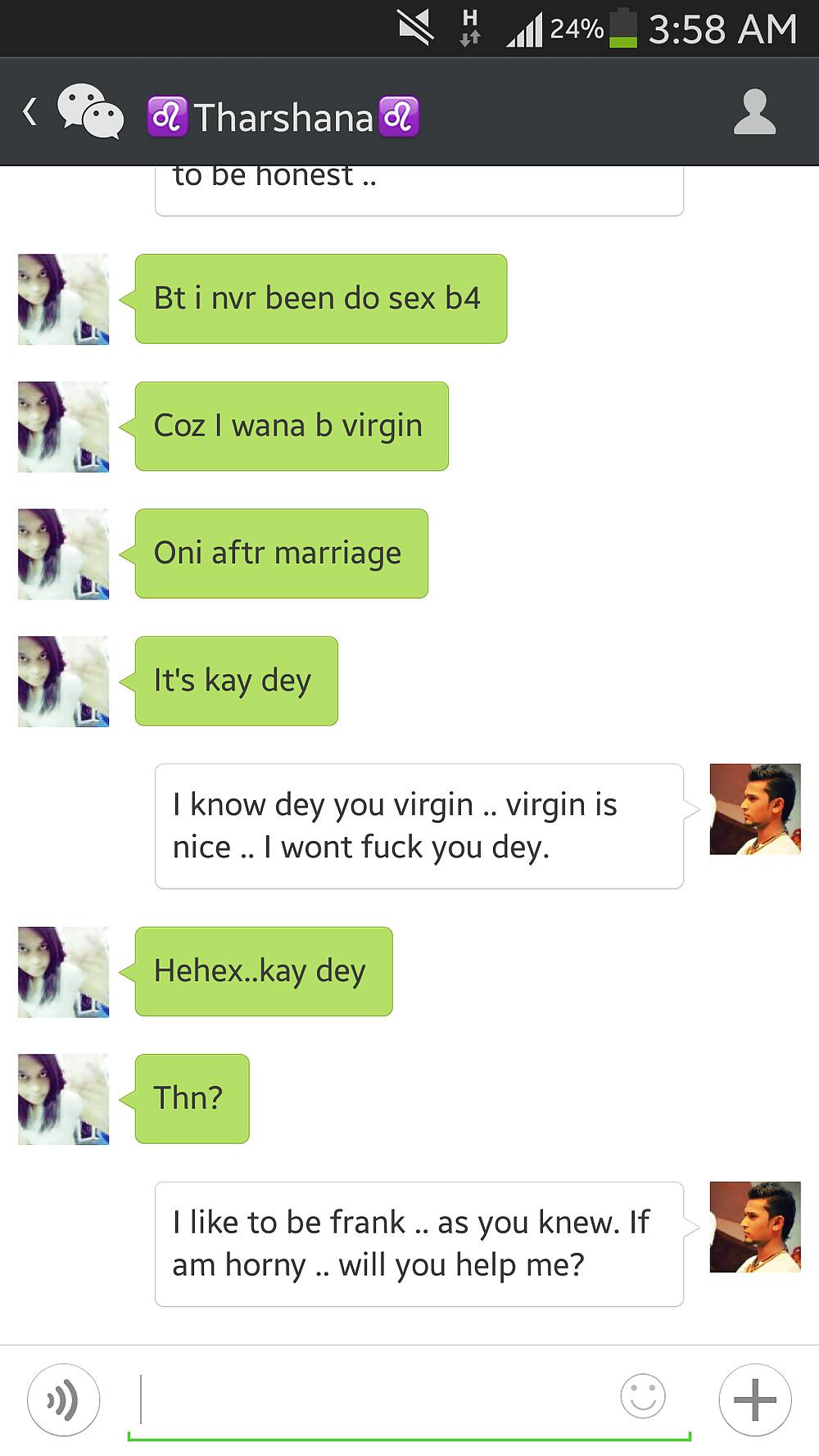Open the plus attachments menu
The image size is (819, 1456).
tap(755, 1399)
